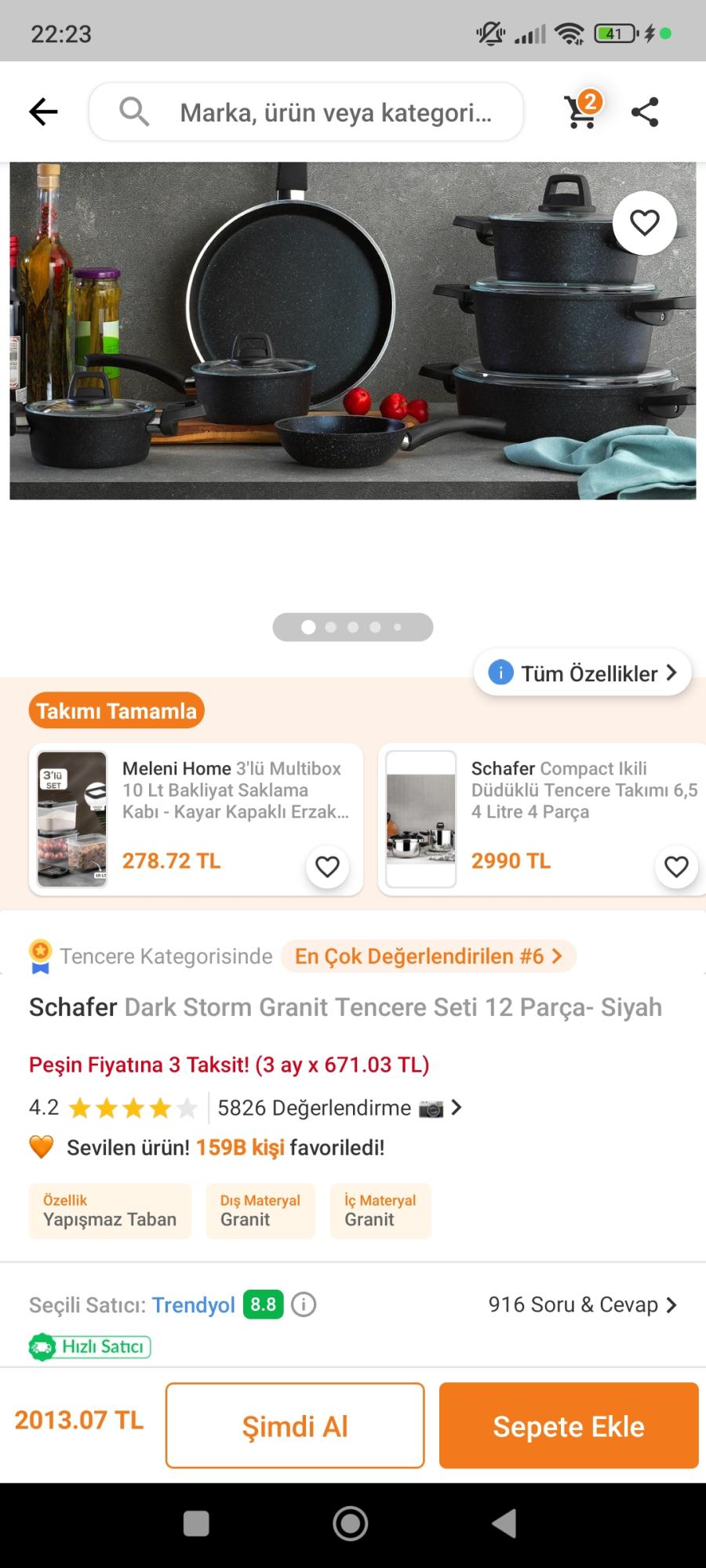The height and width of the screenshot is (1568, 706).
Task: Favorite the Schafer Düdüklü Tencere set
Action: pos(676,866)
